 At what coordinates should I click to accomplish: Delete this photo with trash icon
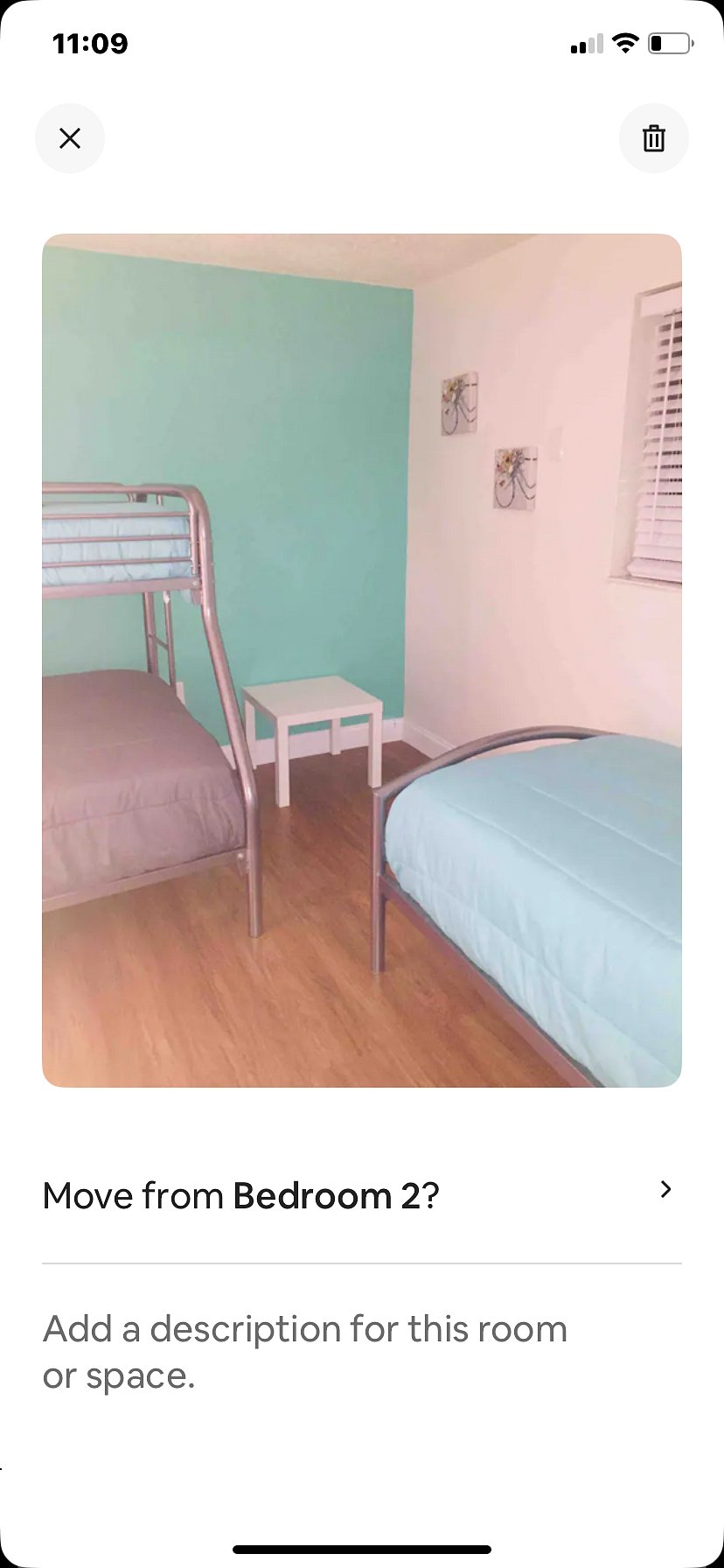click(x=653, y=138)
